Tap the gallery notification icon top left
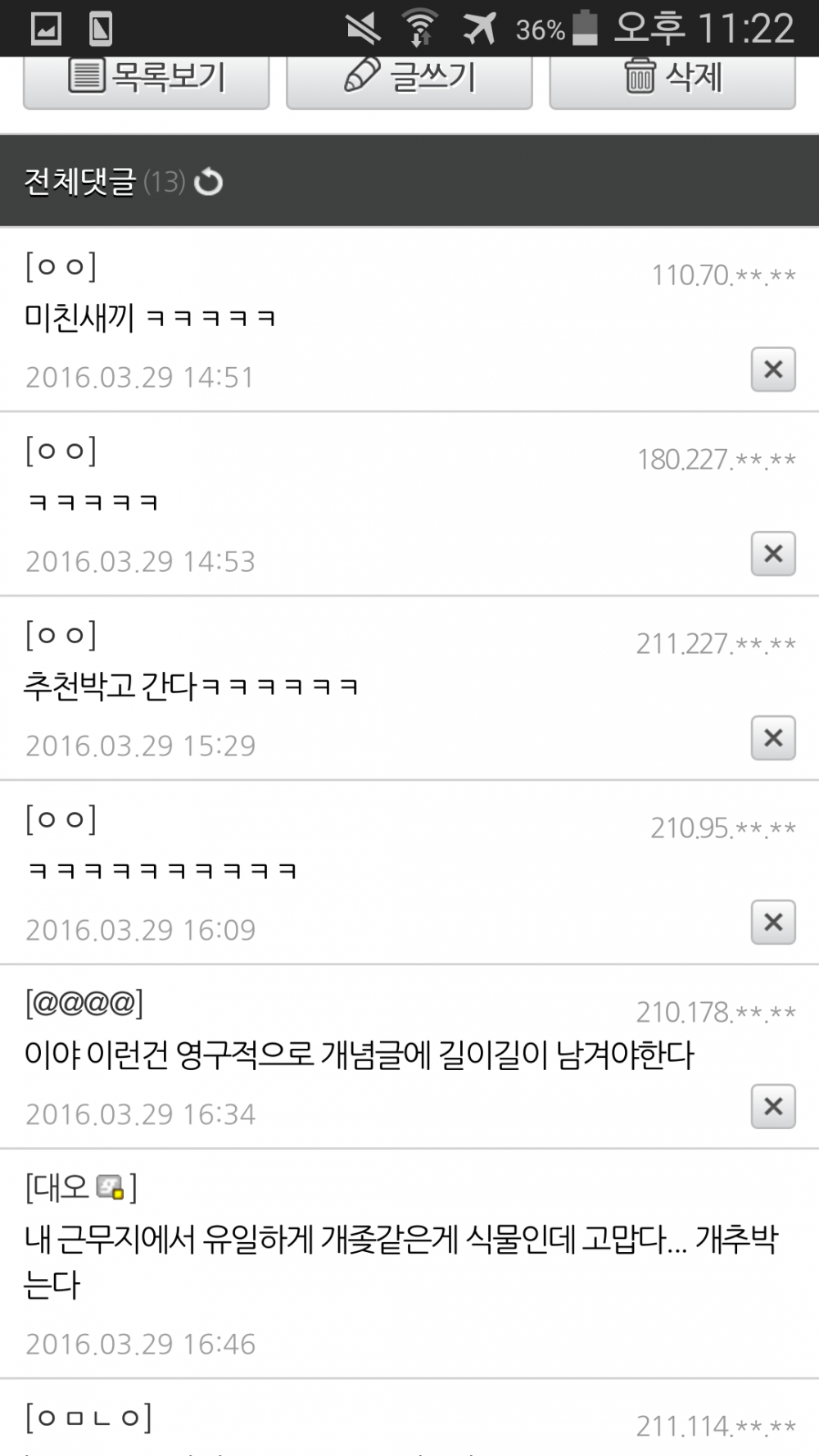819x1456 pixels. point(47,25)
